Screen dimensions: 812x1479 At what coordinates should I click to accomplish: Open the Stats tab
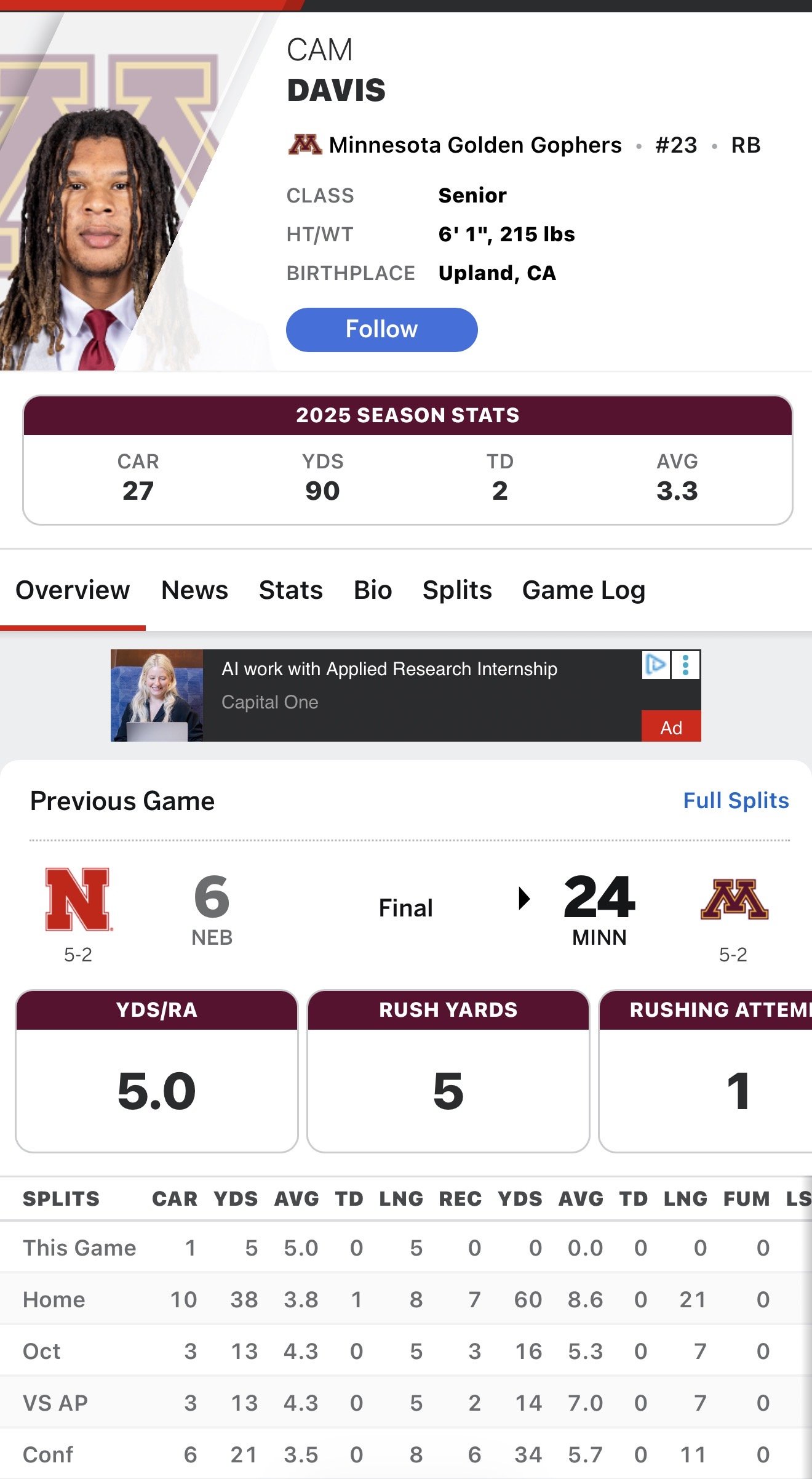290,590
